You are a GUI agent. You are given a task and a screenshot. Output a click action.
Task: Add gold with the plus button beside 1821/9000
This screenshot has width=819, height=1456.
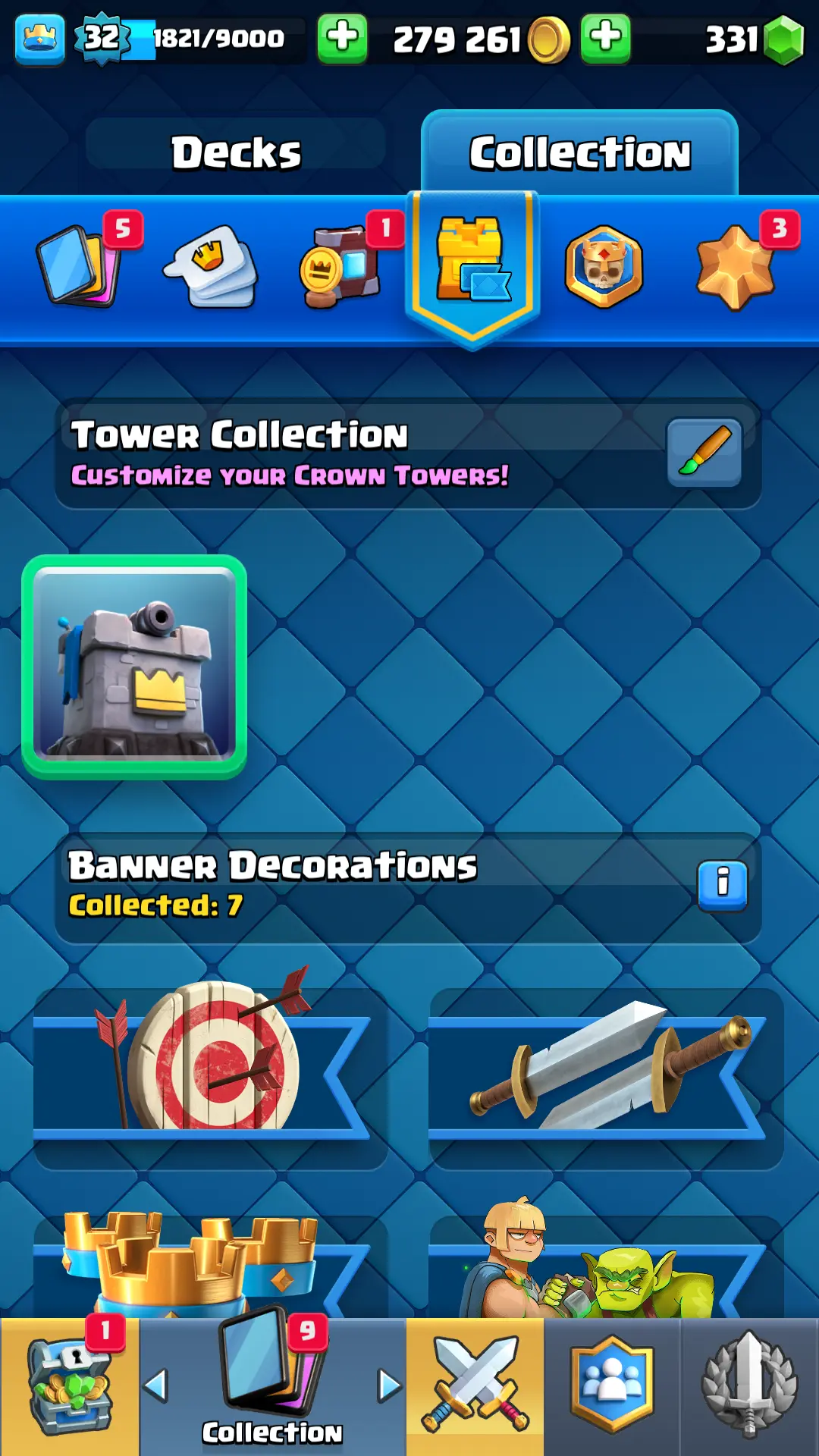pos(342,38)
